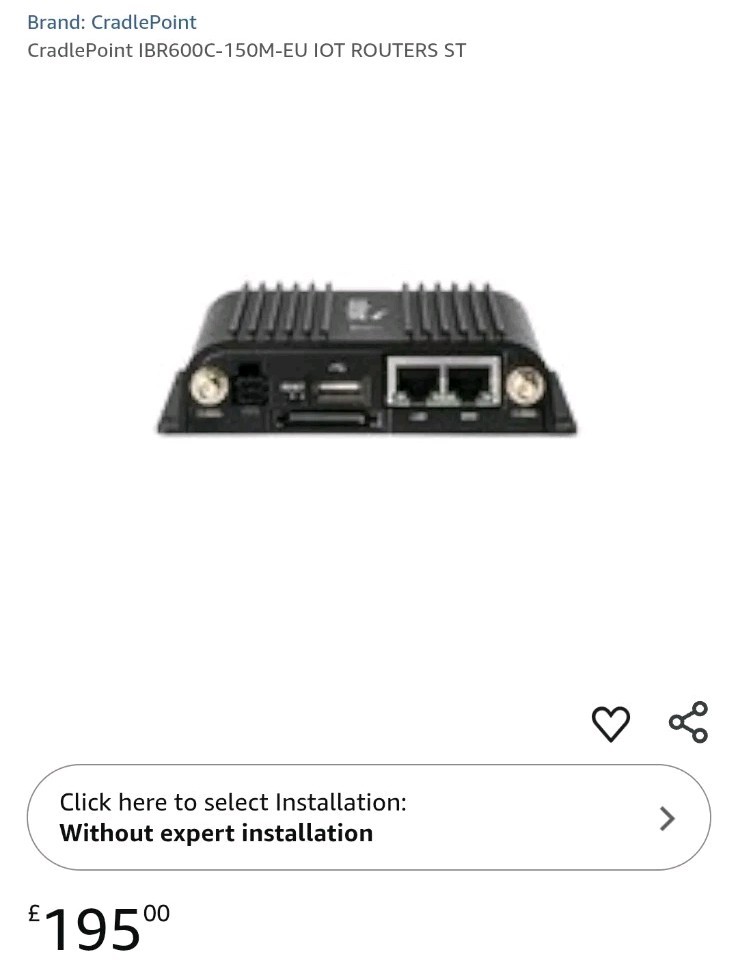
Task: View the router product image
Action: [367, 360]
